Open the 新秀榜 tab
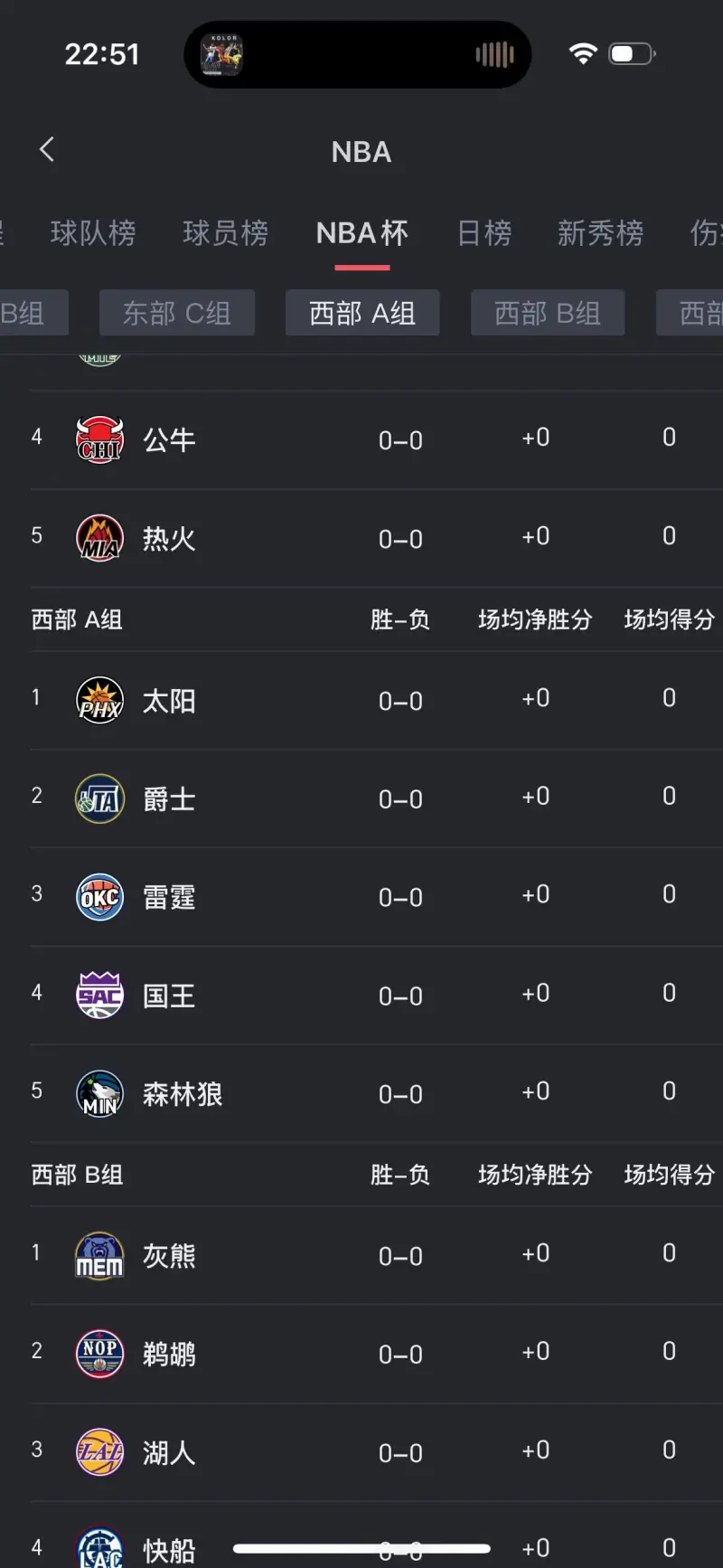723x1568 pixels. point(600,233)
